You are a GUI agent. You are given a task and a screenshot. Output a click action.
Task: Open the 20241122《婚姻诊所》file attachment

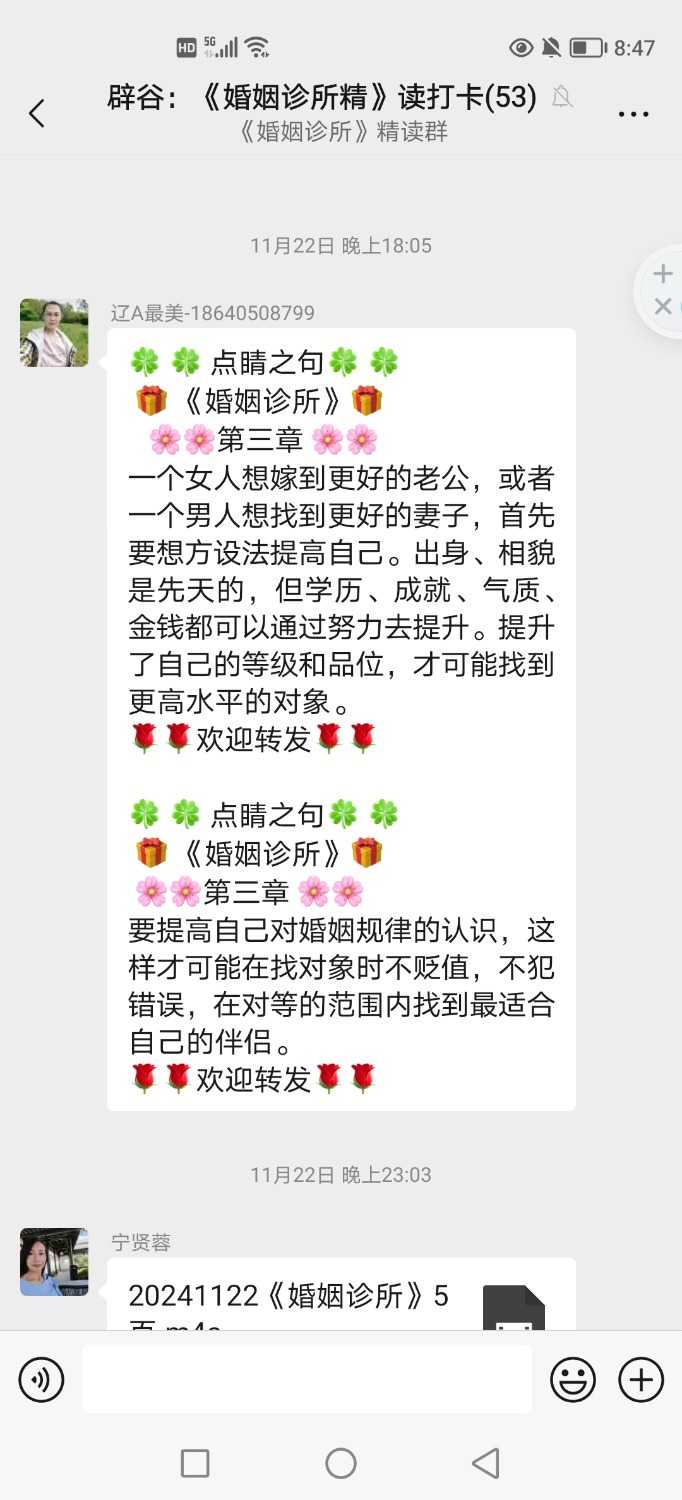340,1298
